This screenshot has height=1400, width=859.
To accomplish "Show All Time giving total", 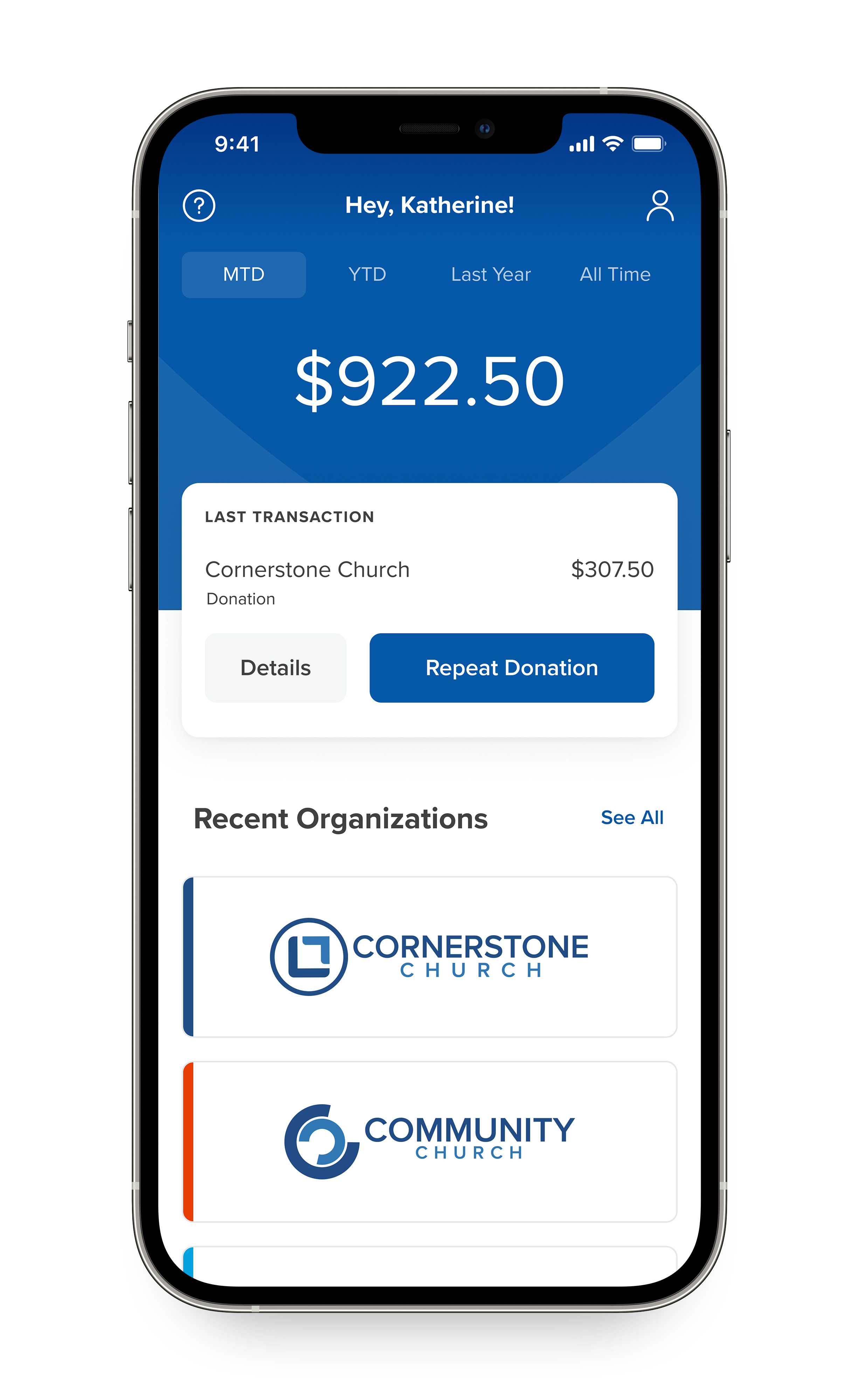I will pyautogui.click(x=615, y=274).
